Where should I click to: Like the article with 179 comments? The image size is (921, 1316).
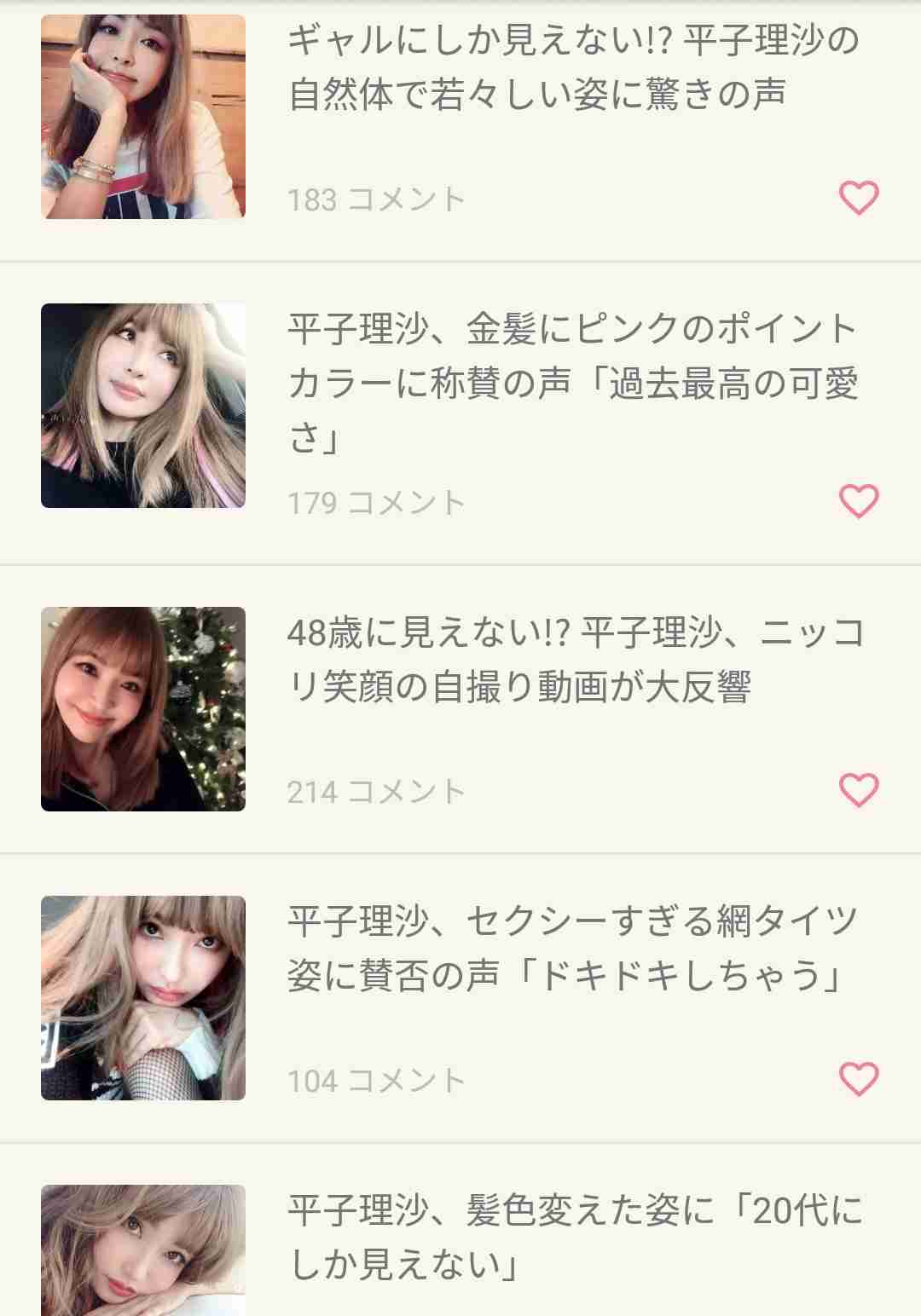coord(859,501)
